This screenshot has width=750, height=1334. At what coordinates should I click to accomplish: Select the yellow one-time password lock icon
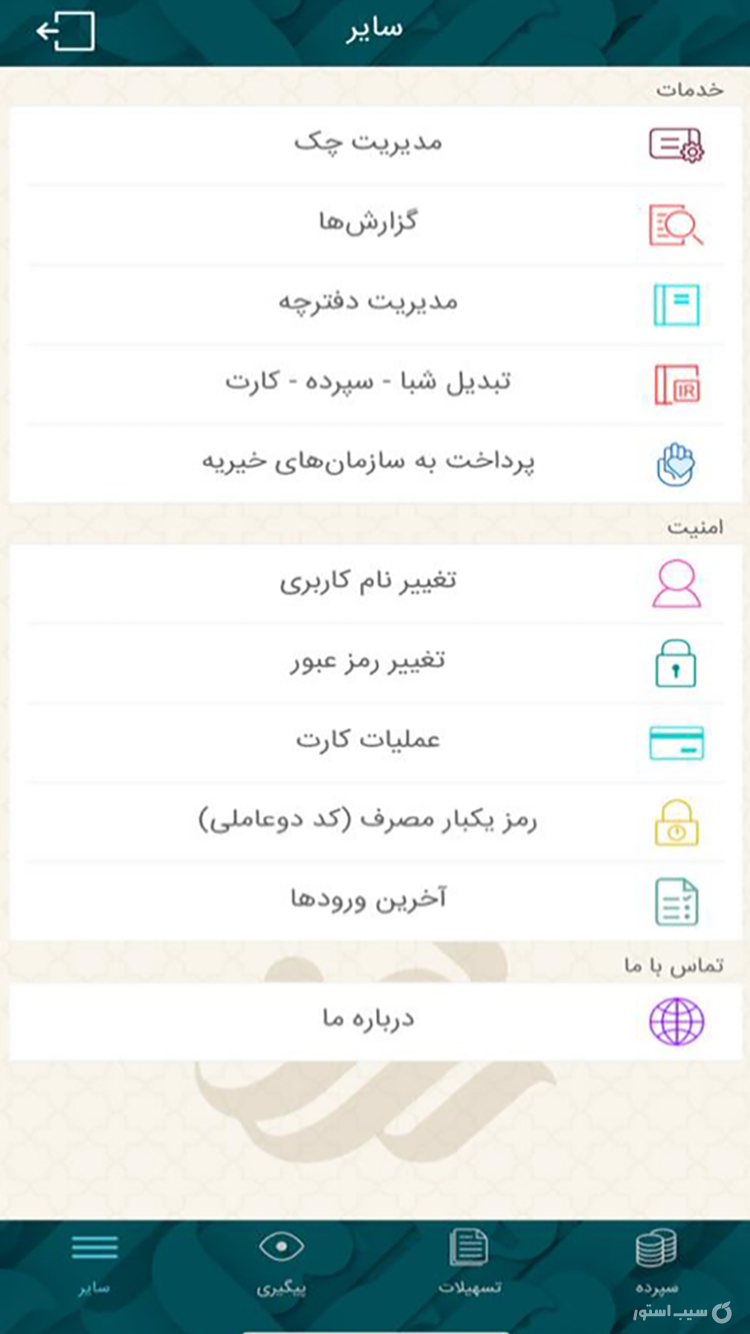tap(677, 820)
